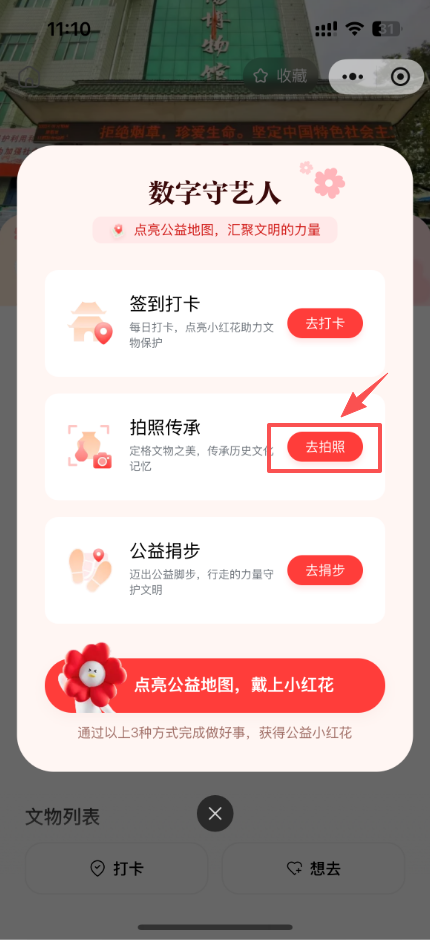The width and height of the screenshot is (430, 940).
Task: Tap 点亮公益地图，戴上小红花 banner button
Action: [x=215, y=685]
